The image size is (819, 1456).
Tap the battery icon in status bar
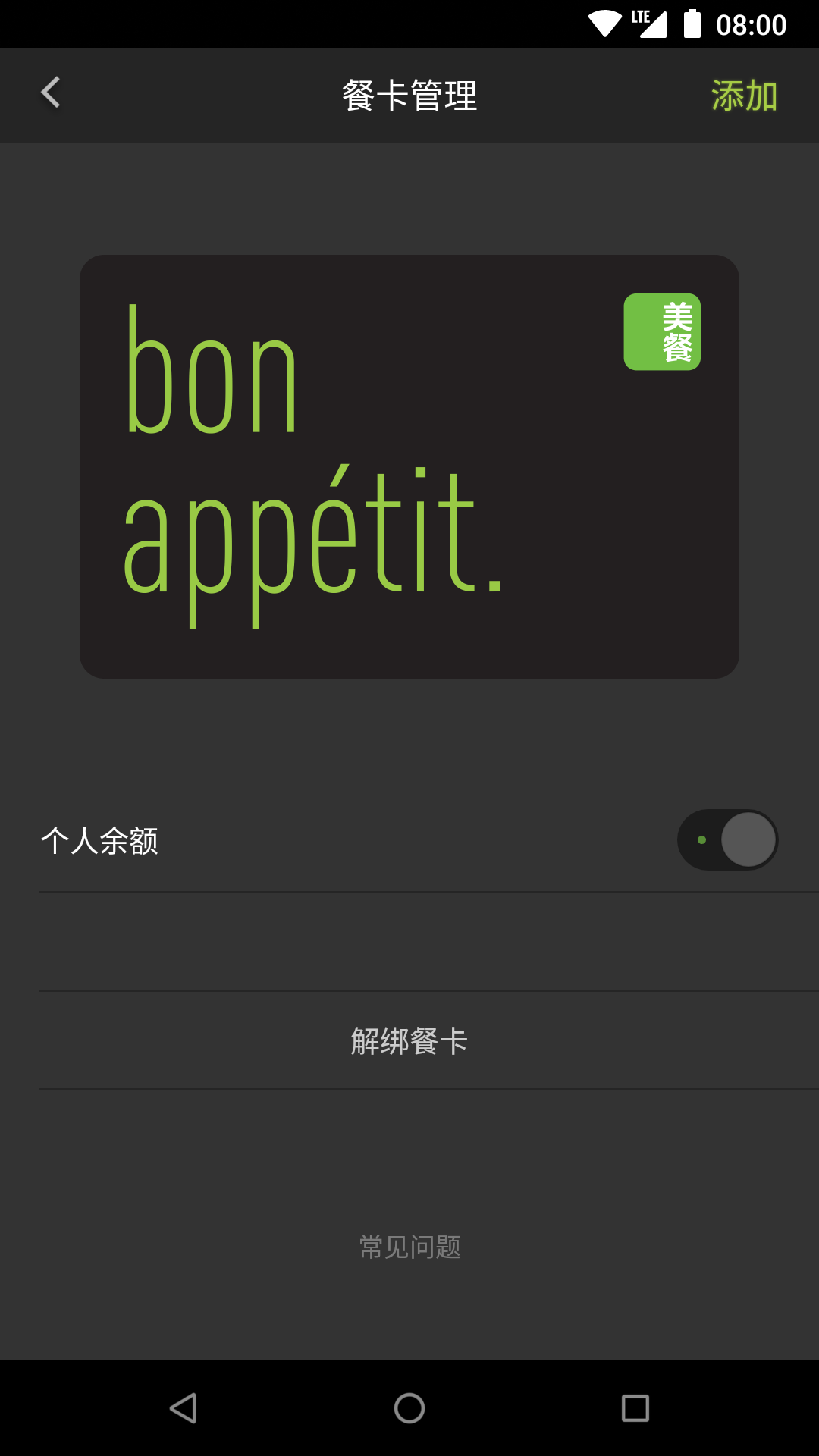(692, 23)
